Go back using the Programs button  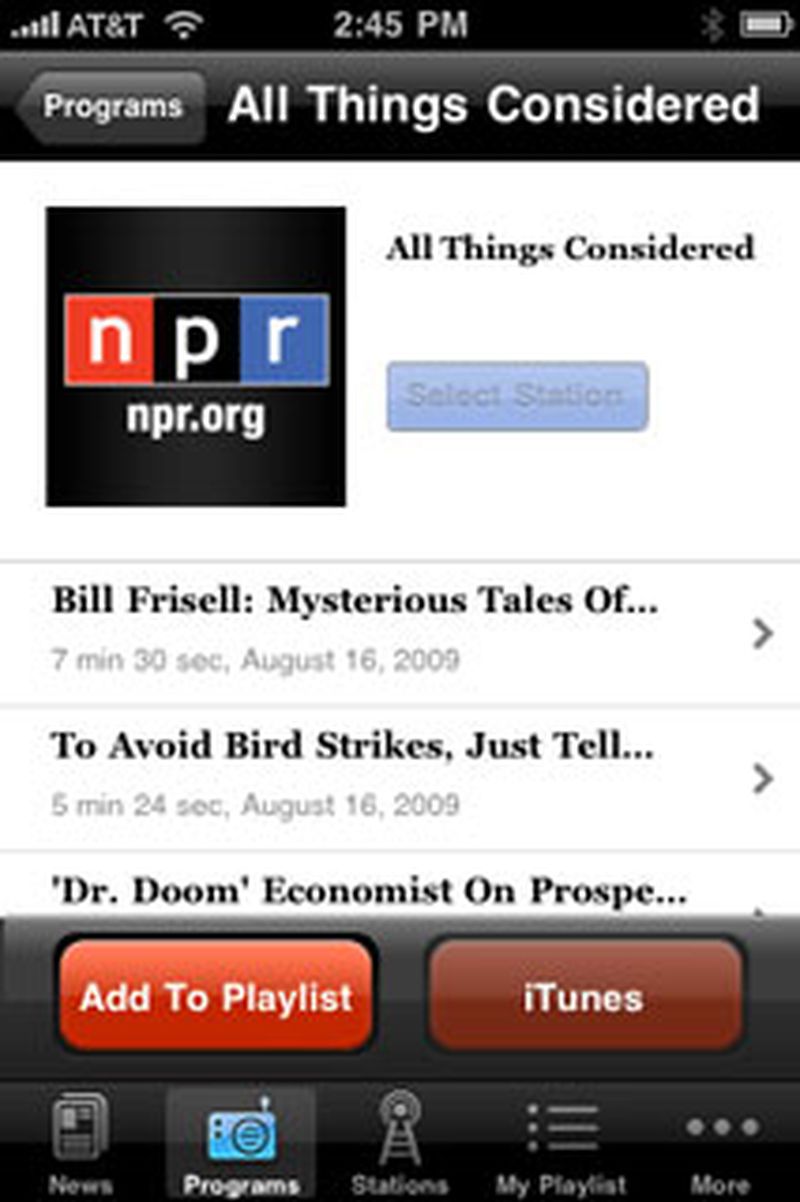coord(108,105)
